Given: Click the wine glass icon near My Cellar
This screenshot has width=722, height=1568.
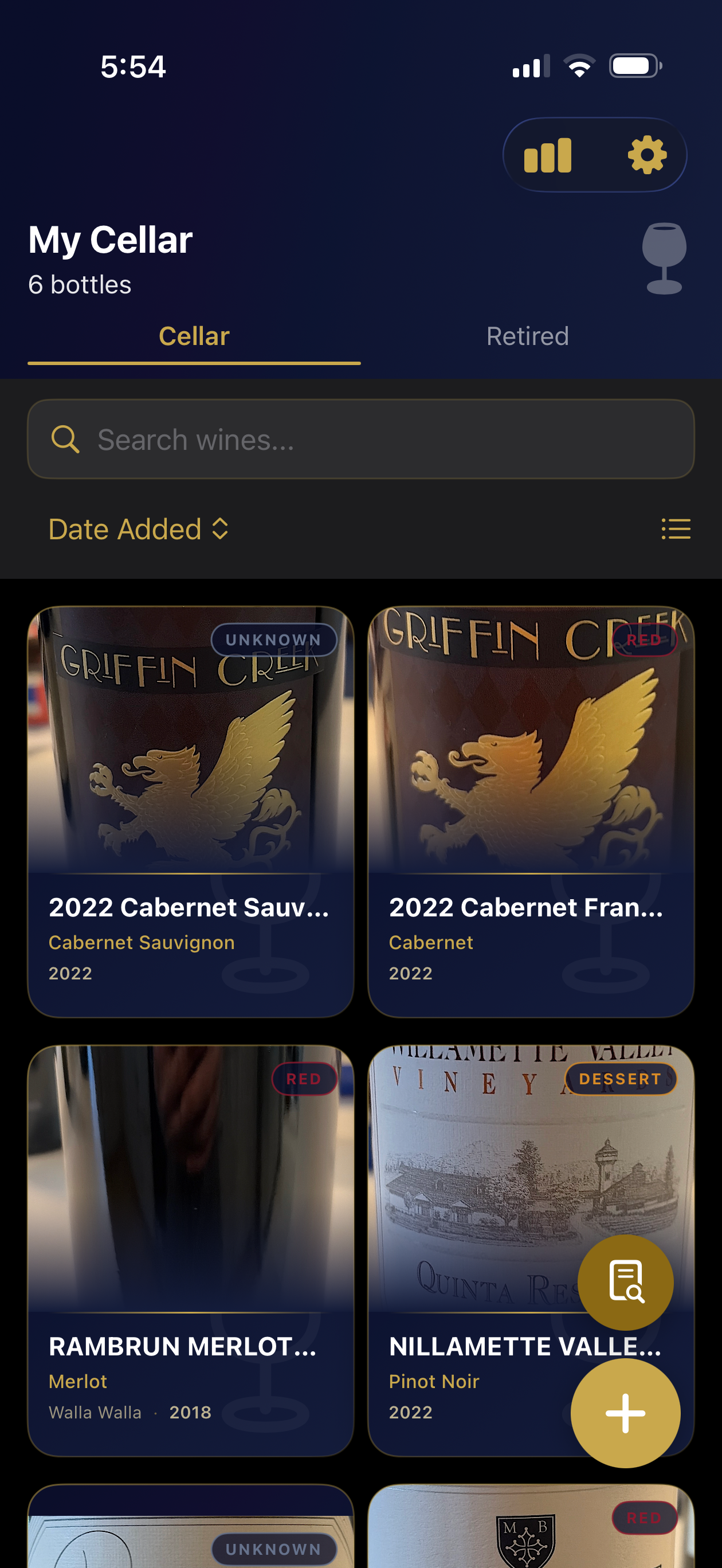Looking at the screenshot, I should 665,258.
